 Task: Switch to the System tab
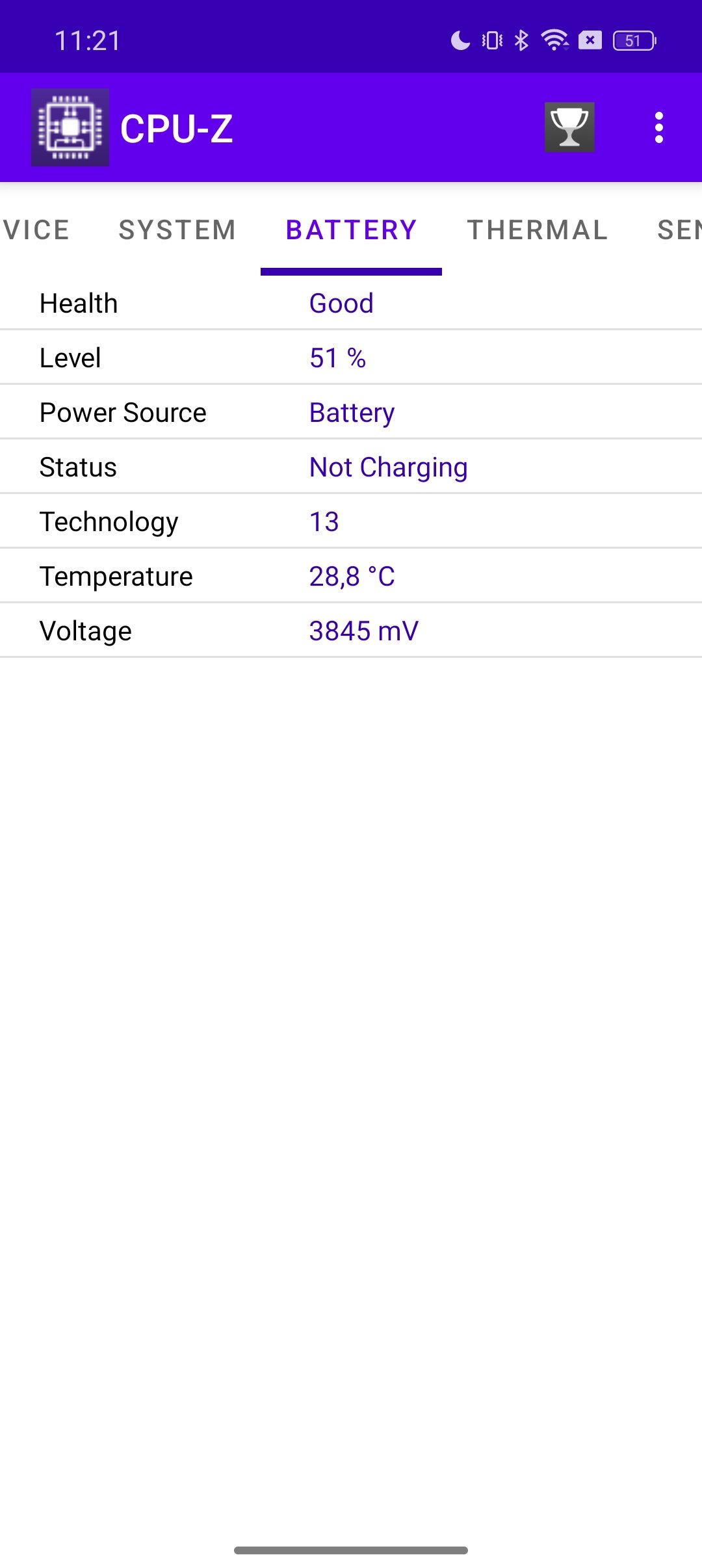(177, 230)
